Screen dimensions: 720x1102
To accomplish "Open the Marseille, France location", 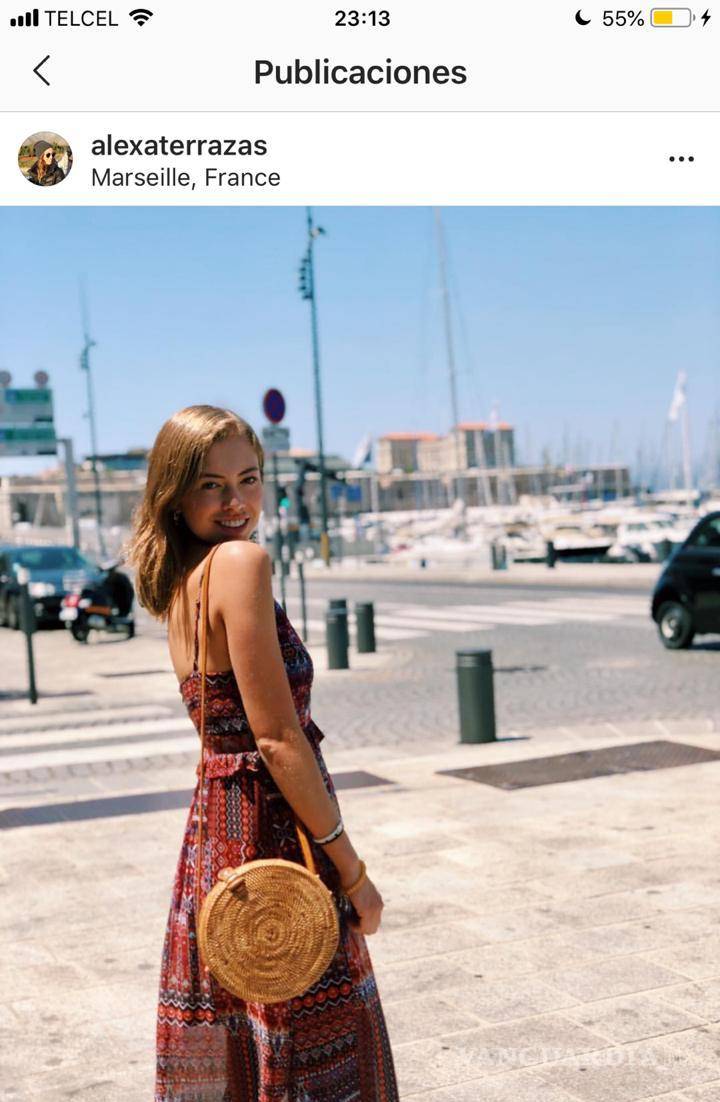I will click(x=185, y=178).
